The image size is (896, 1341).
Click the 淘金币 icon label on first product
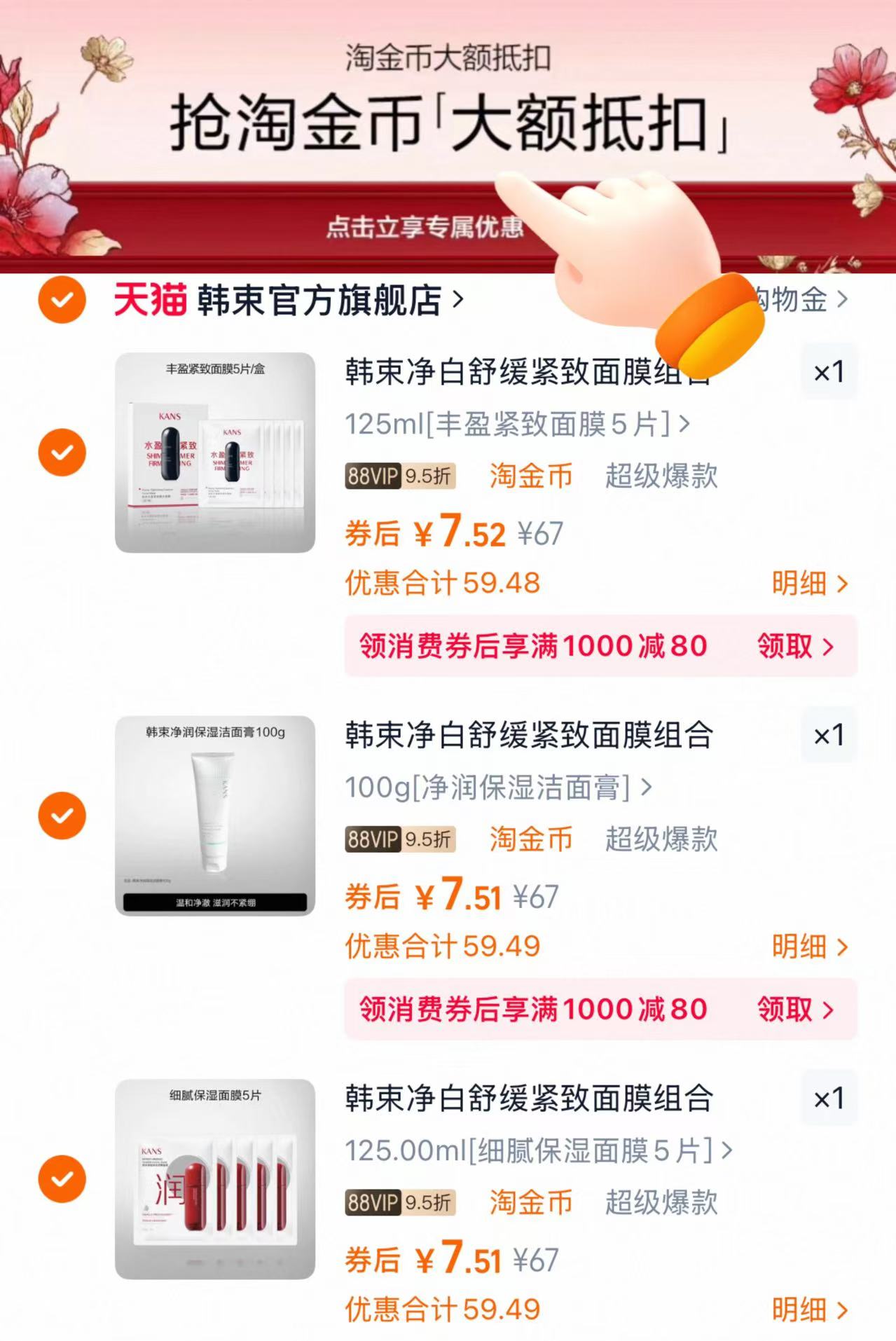pos(530,475)
